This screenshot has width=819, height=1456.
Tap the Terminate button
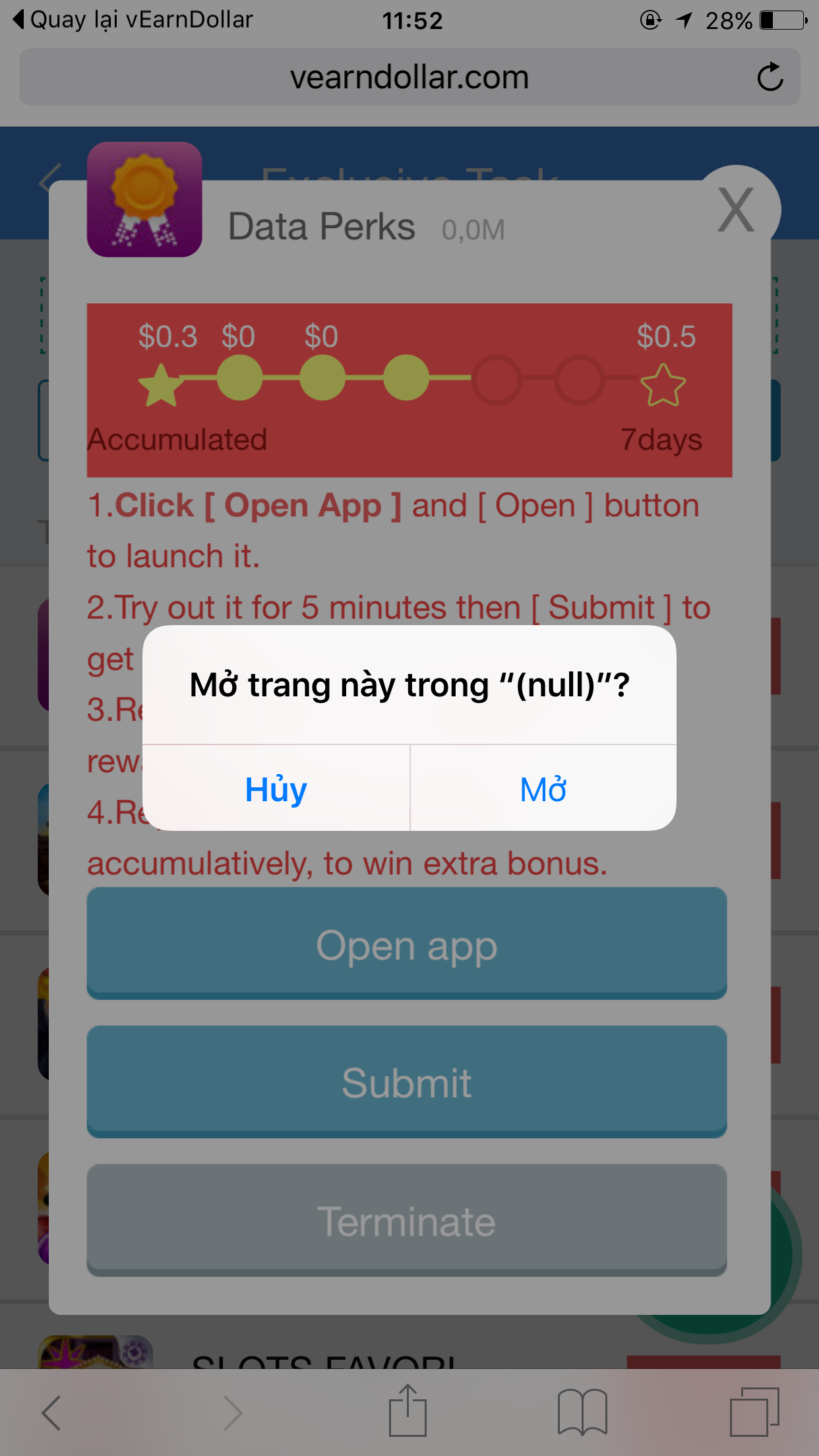(407, 1221)
